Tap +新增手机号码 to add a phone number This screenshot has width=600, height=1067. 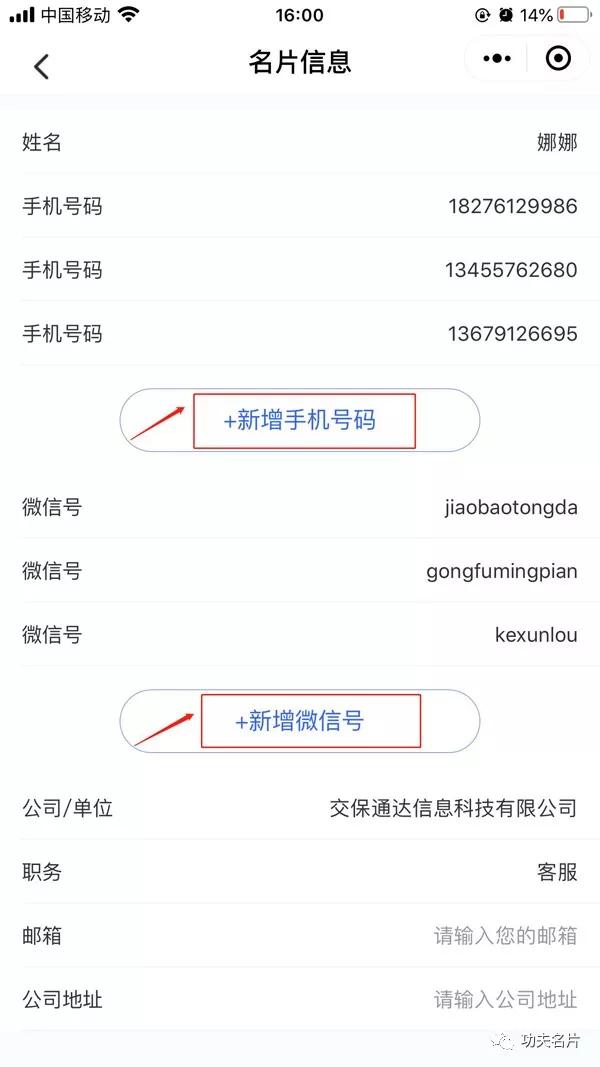pyautogui.click(x=300, y=421)
